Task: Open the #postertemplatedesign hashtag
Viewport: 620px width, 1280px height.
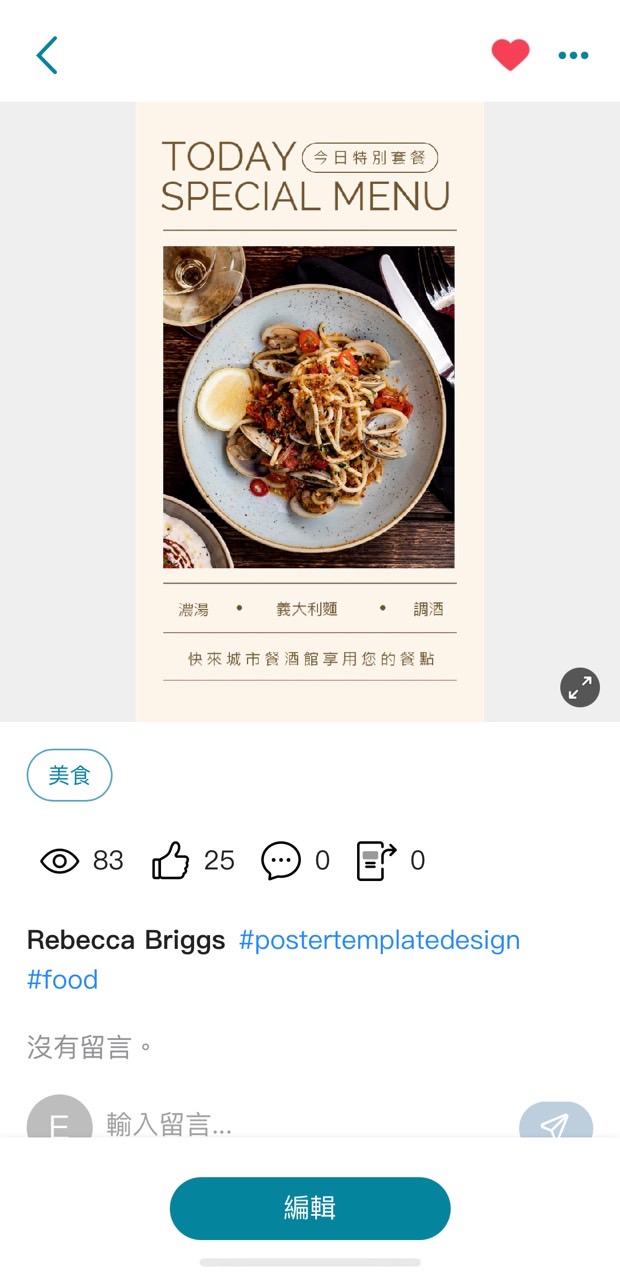Action: 379,940
